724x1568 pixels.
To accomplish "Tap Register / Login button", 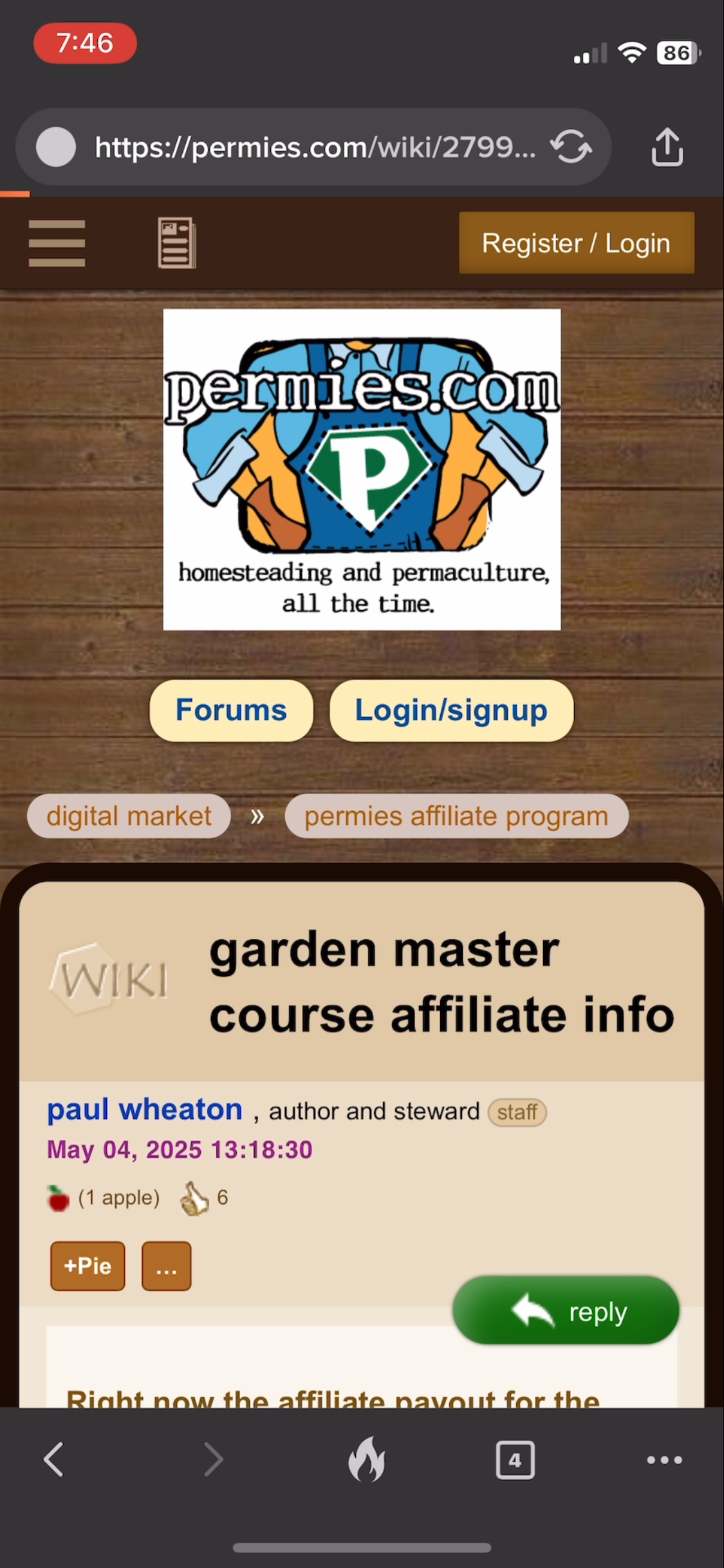I will click(576, 243).
